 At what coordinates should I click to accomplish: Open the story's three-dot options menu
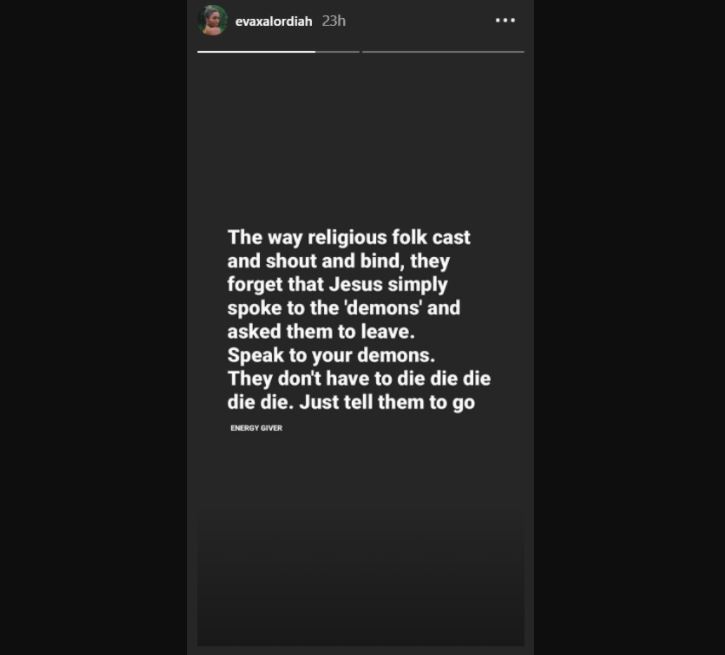505,20
